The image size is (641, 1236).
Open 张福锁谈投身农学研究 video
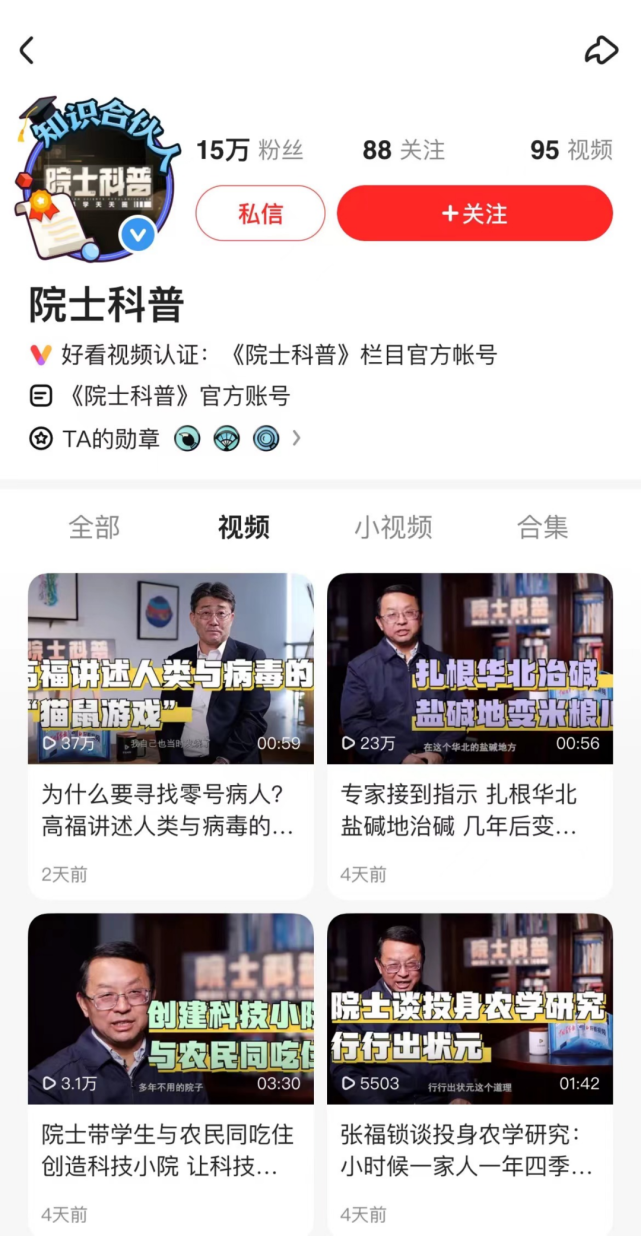click(470, 1008)
